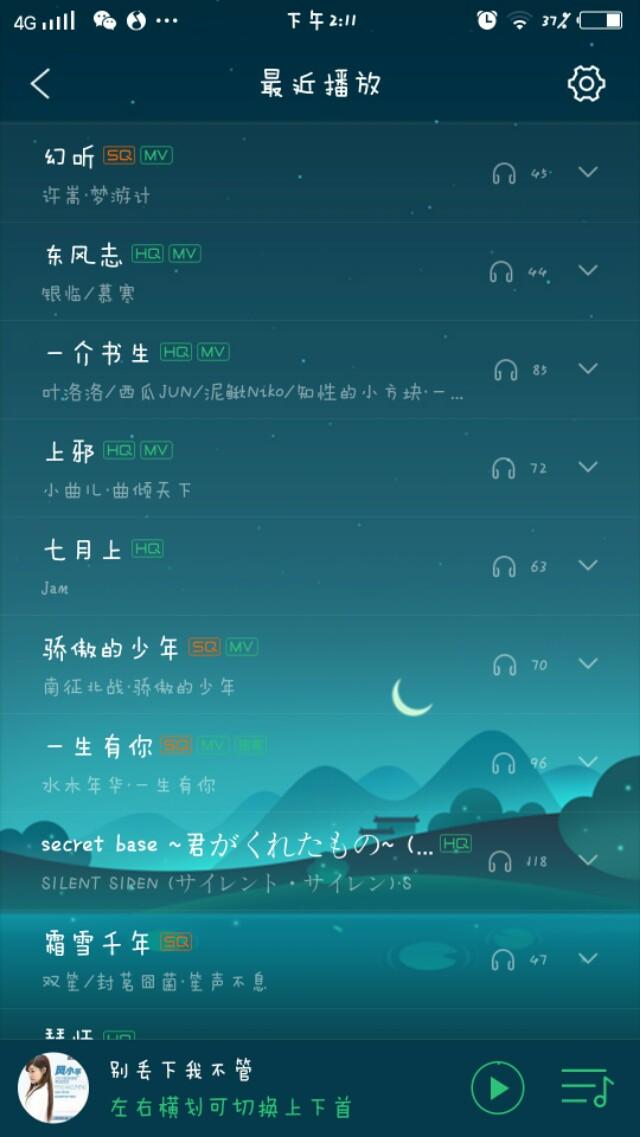The image size is (640, 1137).
Task: Open the play queue list
Action: coord(587,1088)
